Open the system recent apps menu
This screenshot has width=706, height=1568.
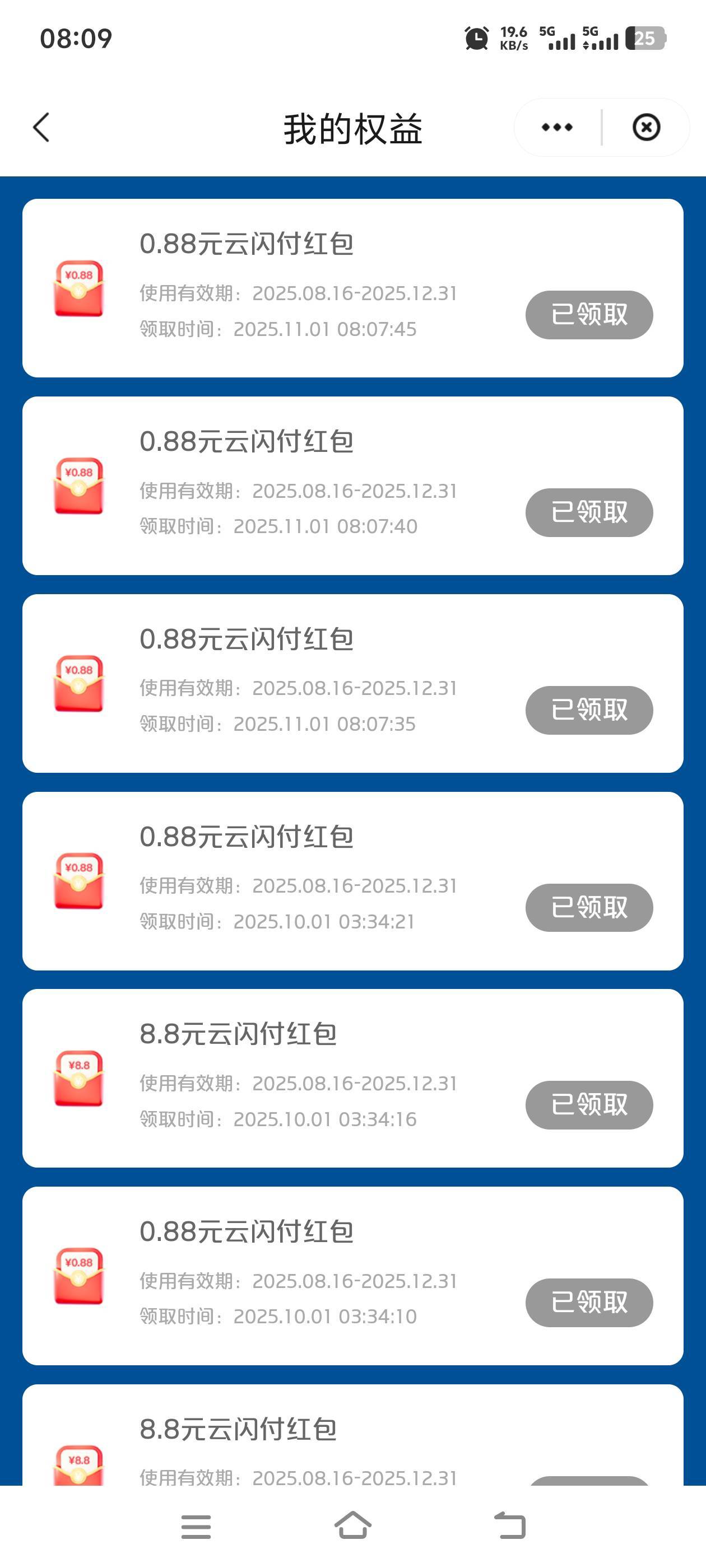tap(196, 1527)
